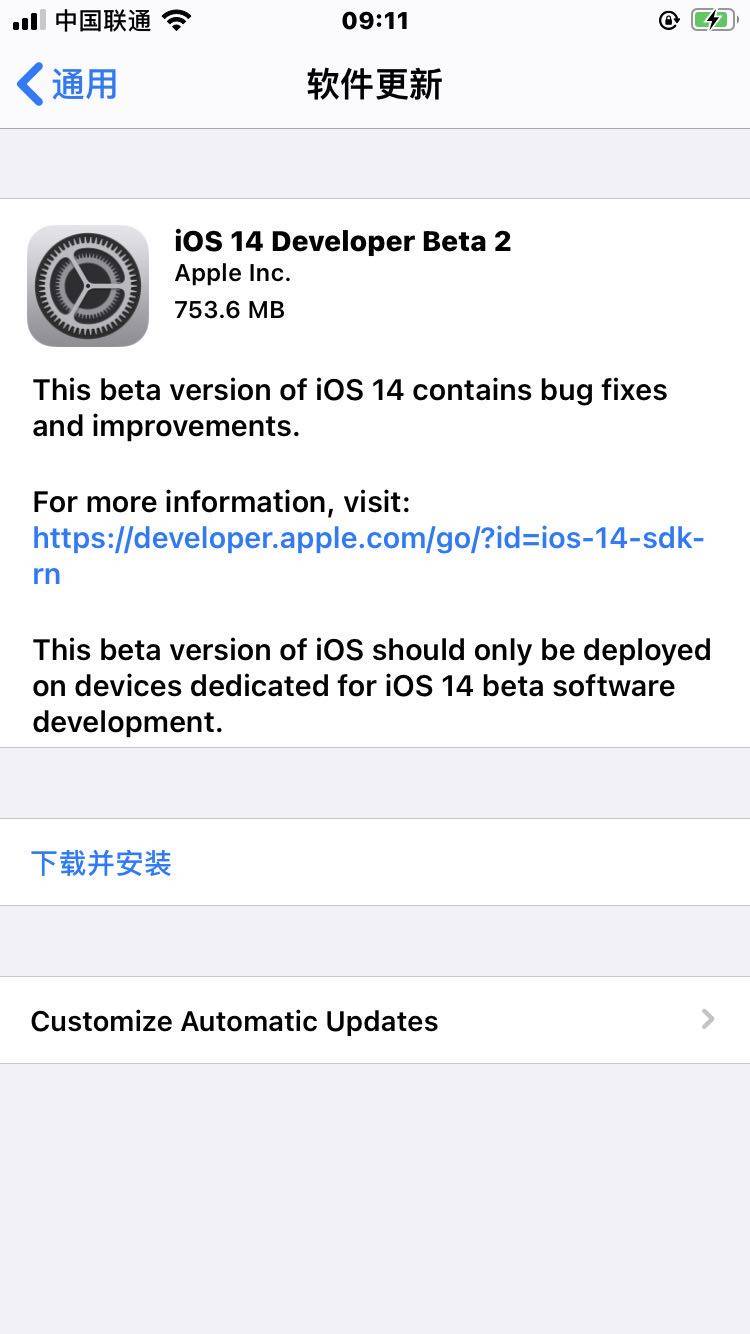
Task: Tap 下载并安装 to download and install
Action: click(x=101, y=863)
